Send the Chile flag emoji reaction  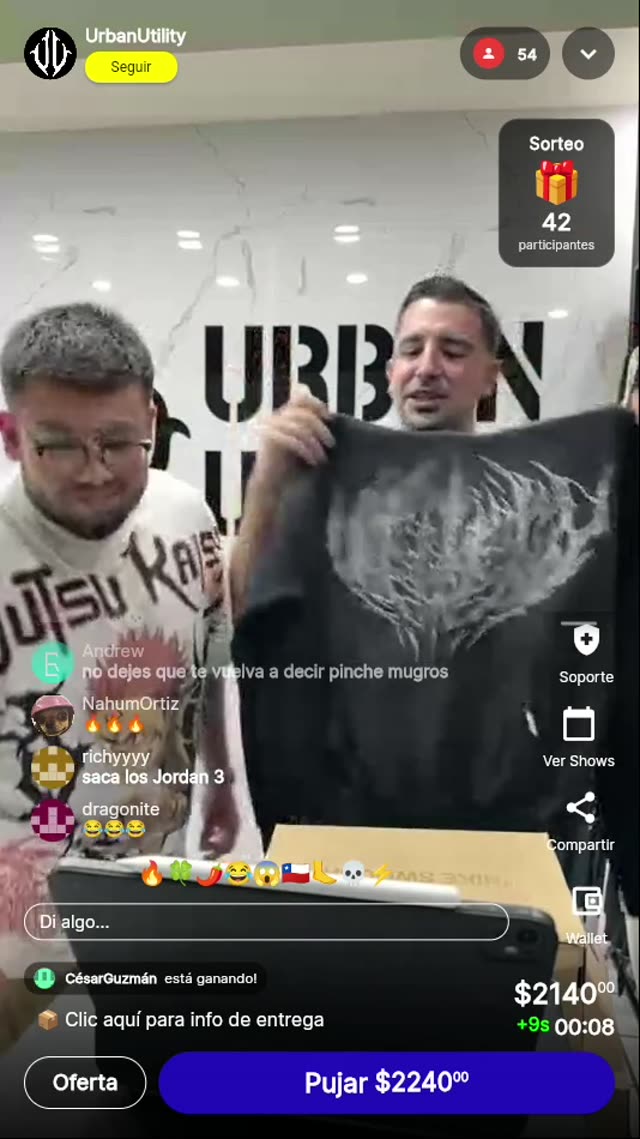point(295,873)
